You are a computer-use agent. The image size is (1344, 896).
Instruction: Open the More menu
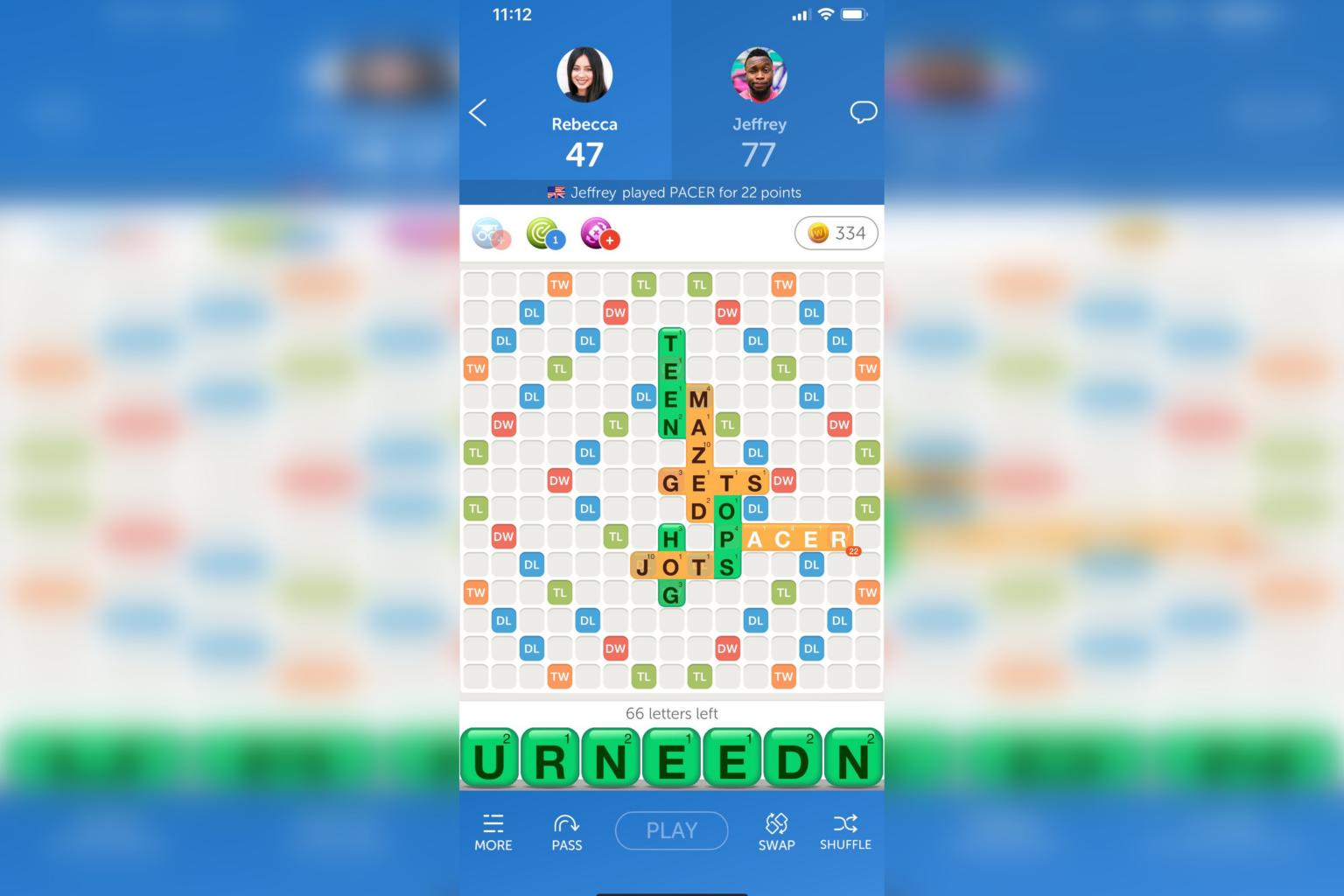pos(493,831)
